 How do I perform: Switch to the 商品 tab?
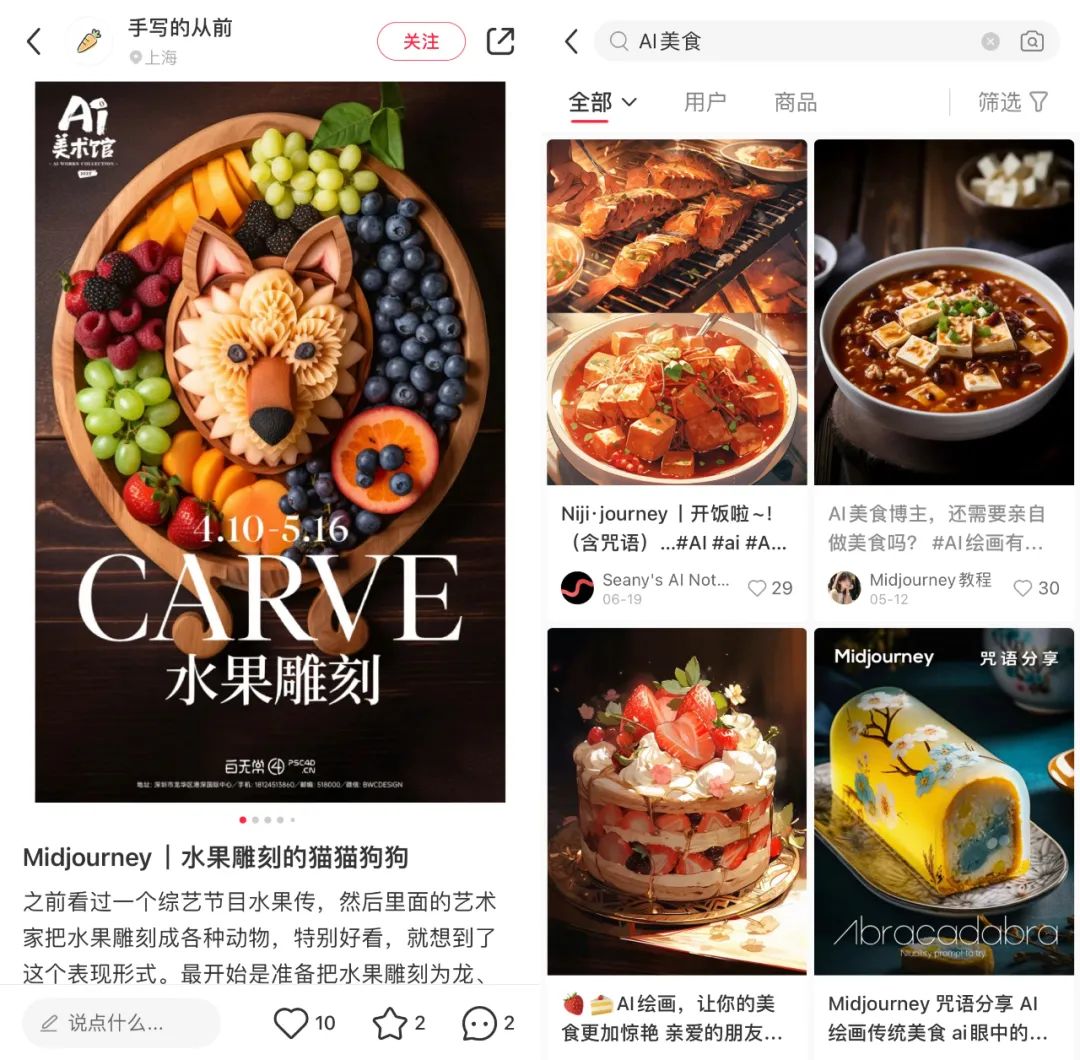point(796,102)
